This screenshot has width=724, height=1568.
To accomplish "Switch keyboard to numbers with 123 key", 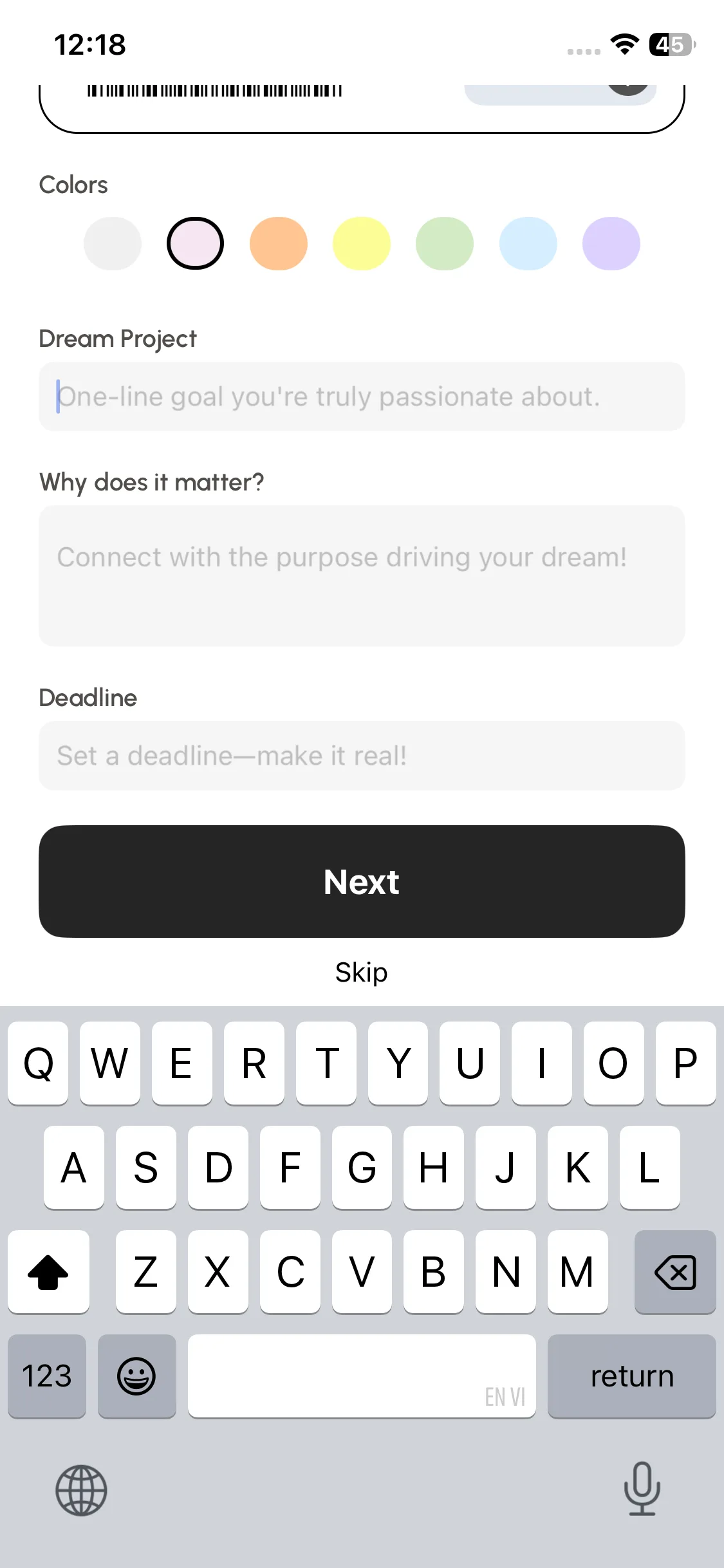I will pos(47,1376).
